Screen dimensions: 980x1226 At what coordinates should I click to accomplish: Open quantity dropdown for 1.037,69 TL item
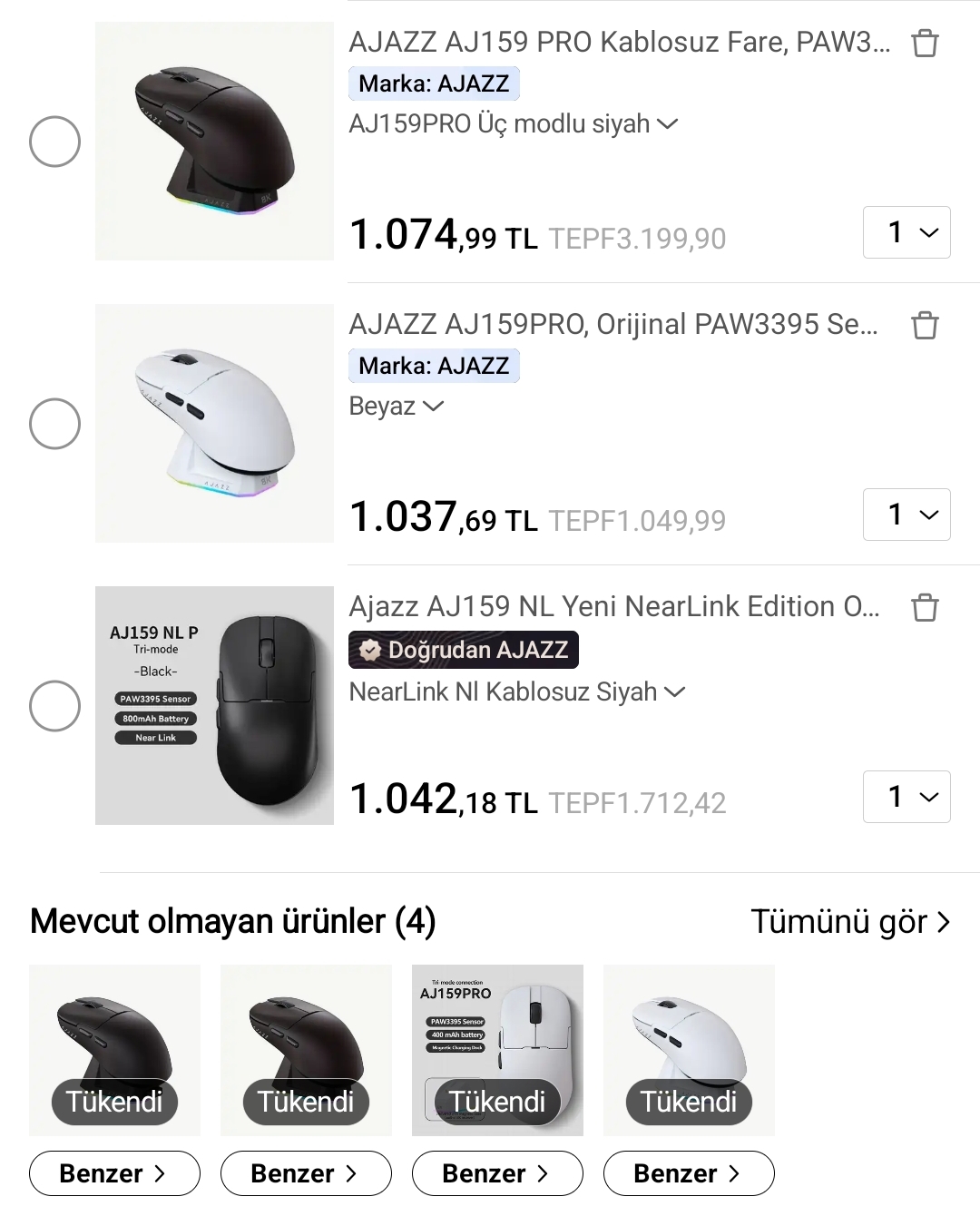coord(906,515)
